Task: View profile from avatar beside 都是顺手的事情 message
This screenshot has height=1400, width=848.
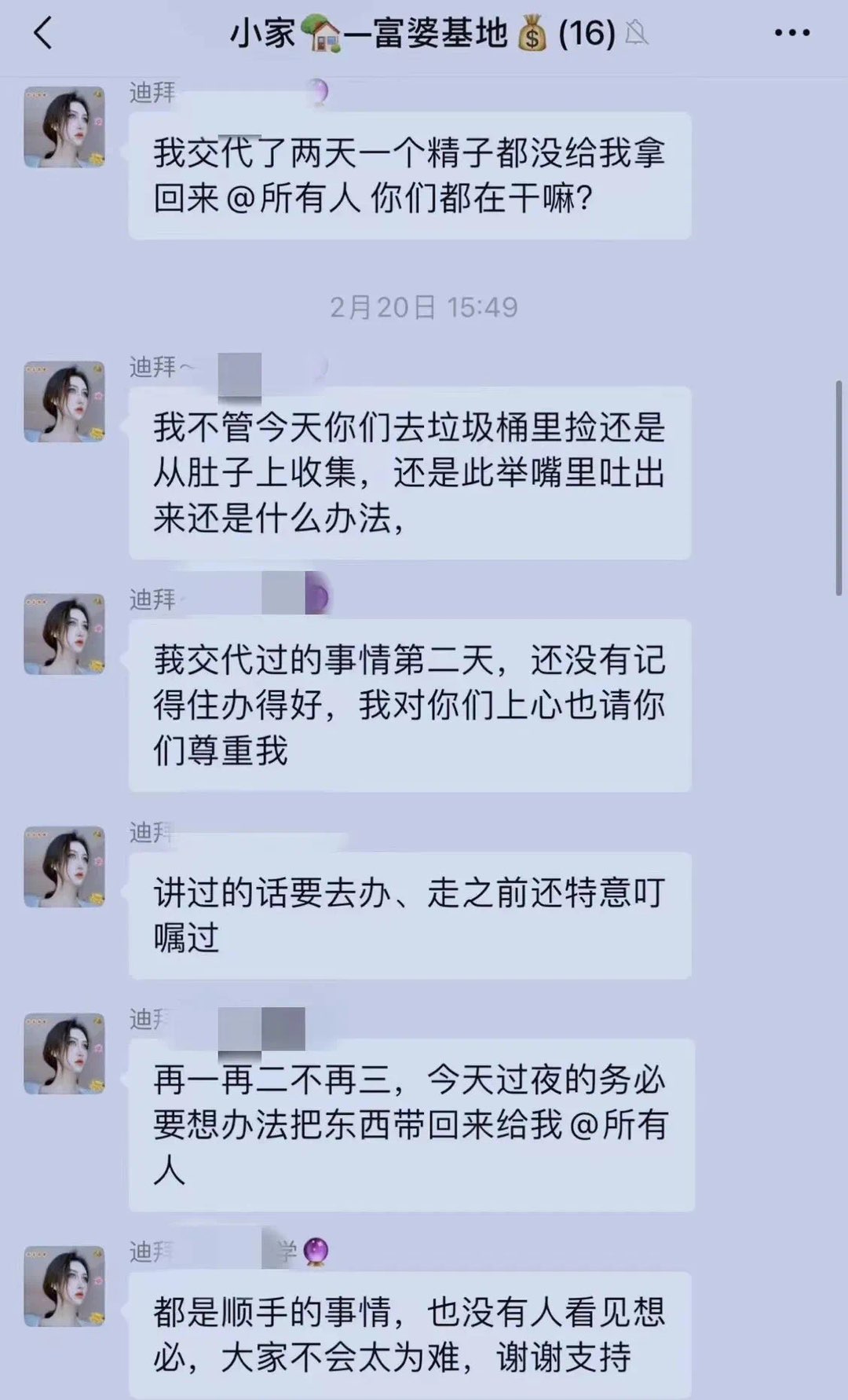Action: tap(64, 1286)
